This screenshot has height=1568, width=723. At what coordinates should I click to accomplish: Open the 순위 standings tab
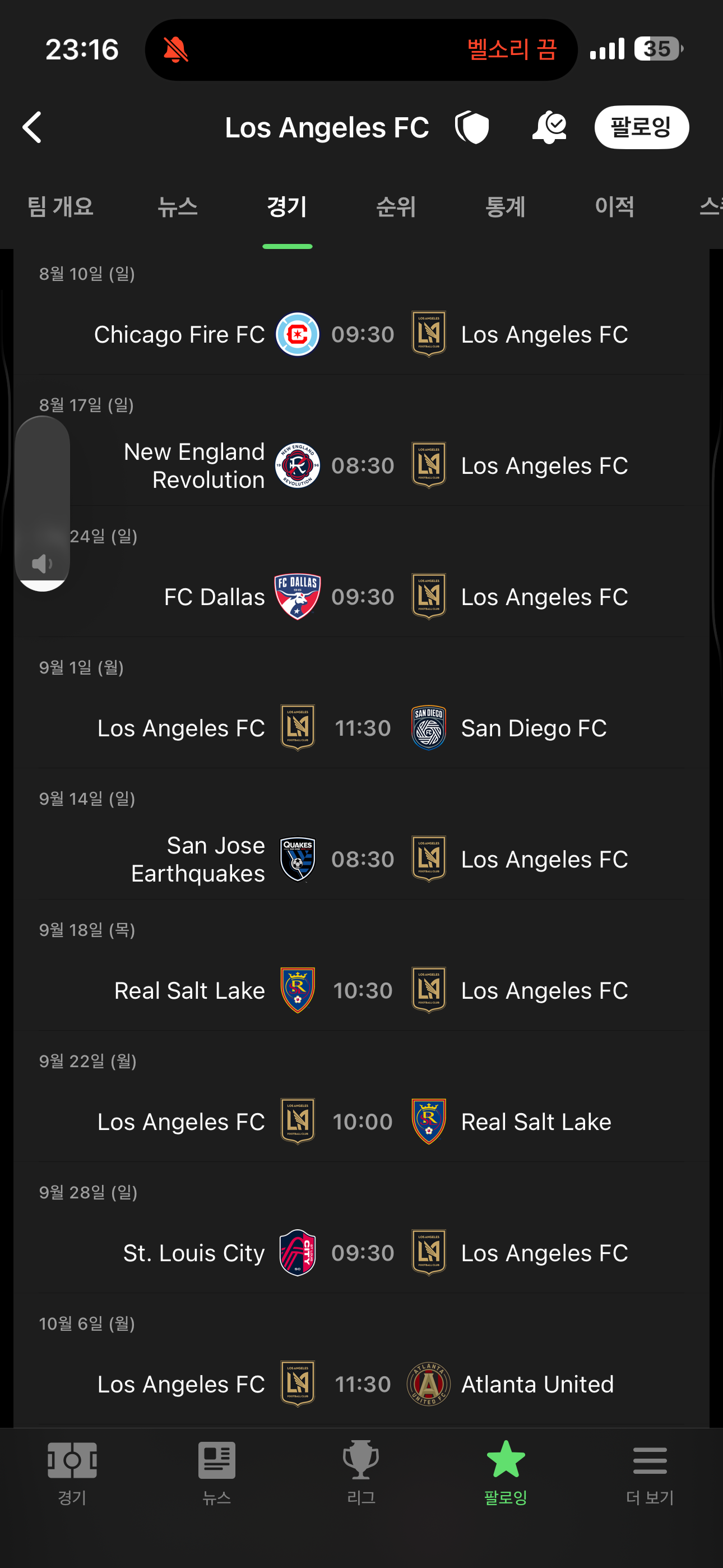pos(396,207)
